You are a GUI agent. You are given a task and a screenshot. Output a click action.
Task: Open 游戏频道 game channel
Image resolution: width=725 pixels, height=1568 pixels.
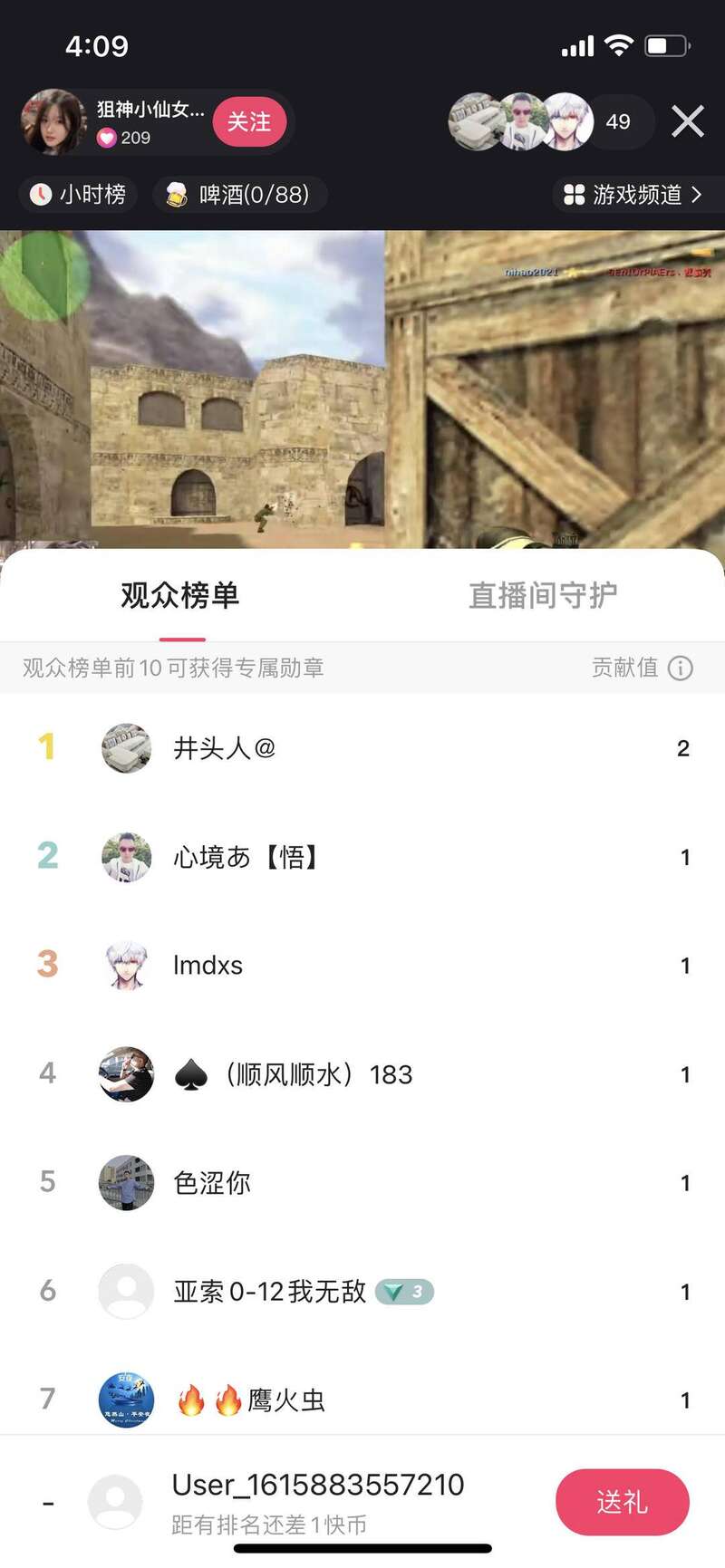coord(633,195)
